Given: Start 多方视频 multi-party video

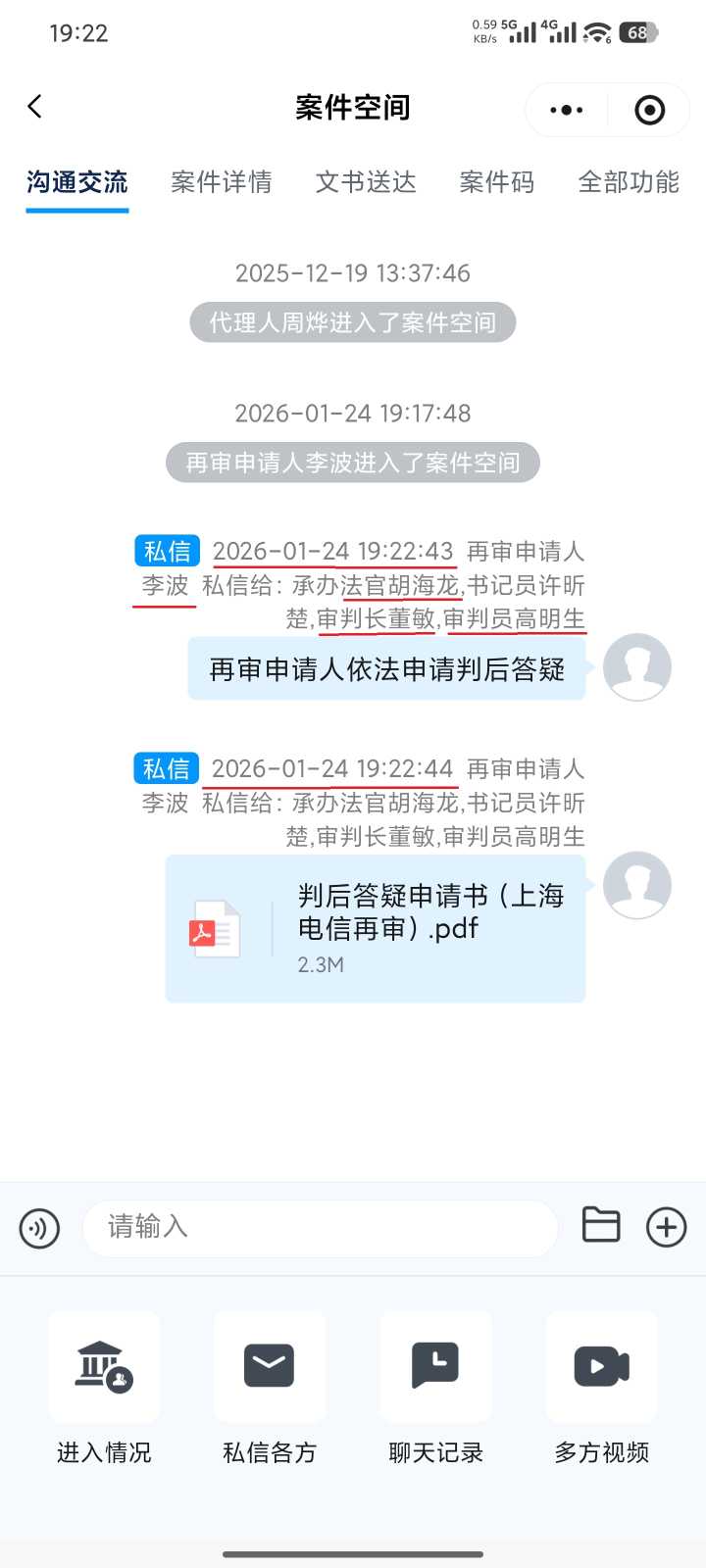Looking at the screenshot, I should [x=601, y=1366].
